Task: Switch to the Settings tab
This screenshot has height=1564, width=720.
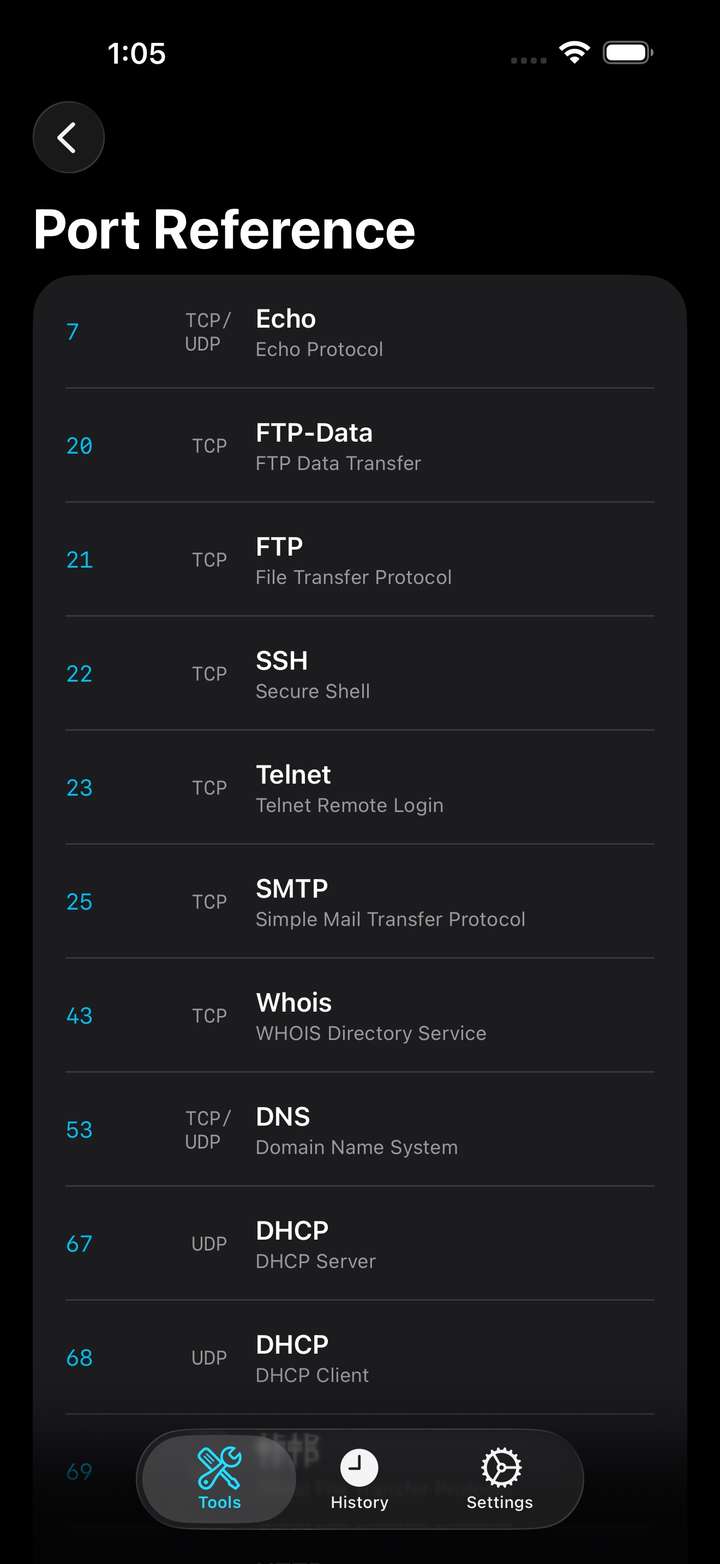Action: tap(499, 1479)
